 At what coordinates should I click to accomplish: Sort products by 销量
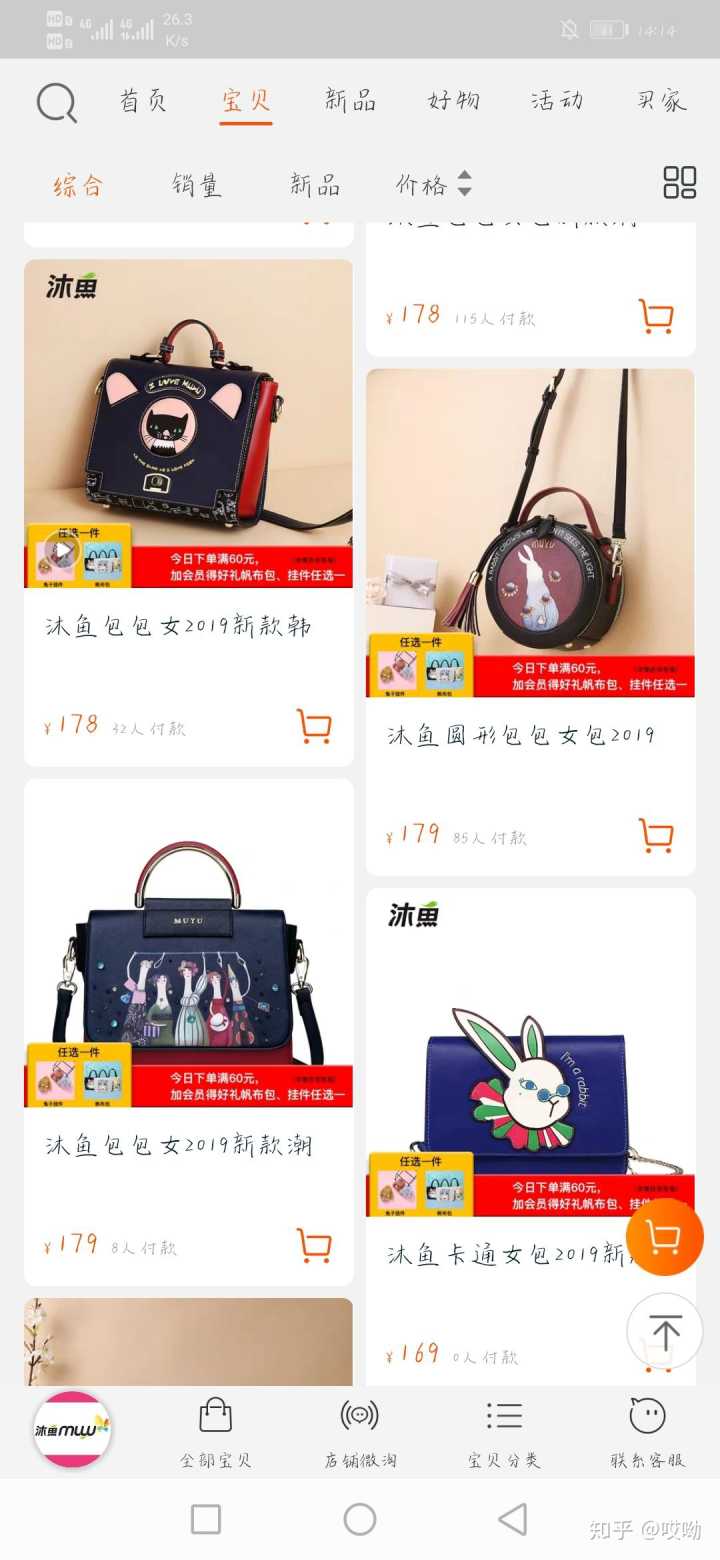click(197, 185)
